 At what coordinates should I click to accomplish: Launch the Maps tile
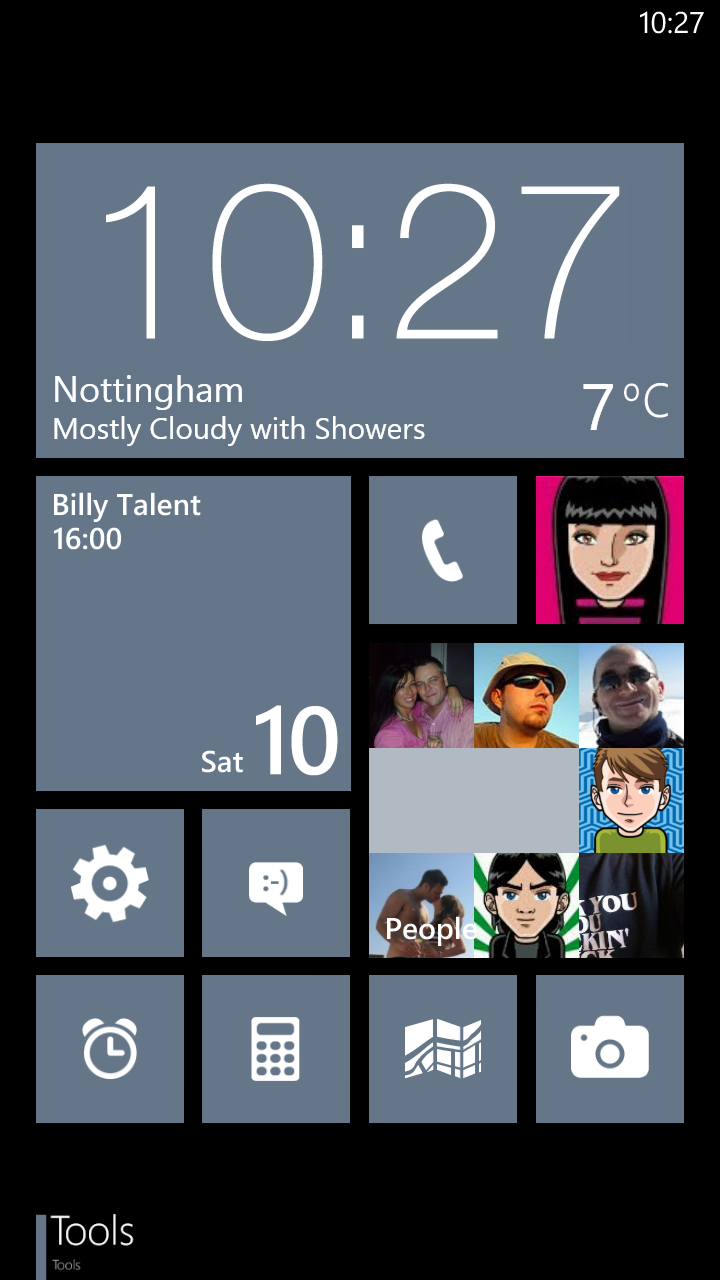(443, 1049)
